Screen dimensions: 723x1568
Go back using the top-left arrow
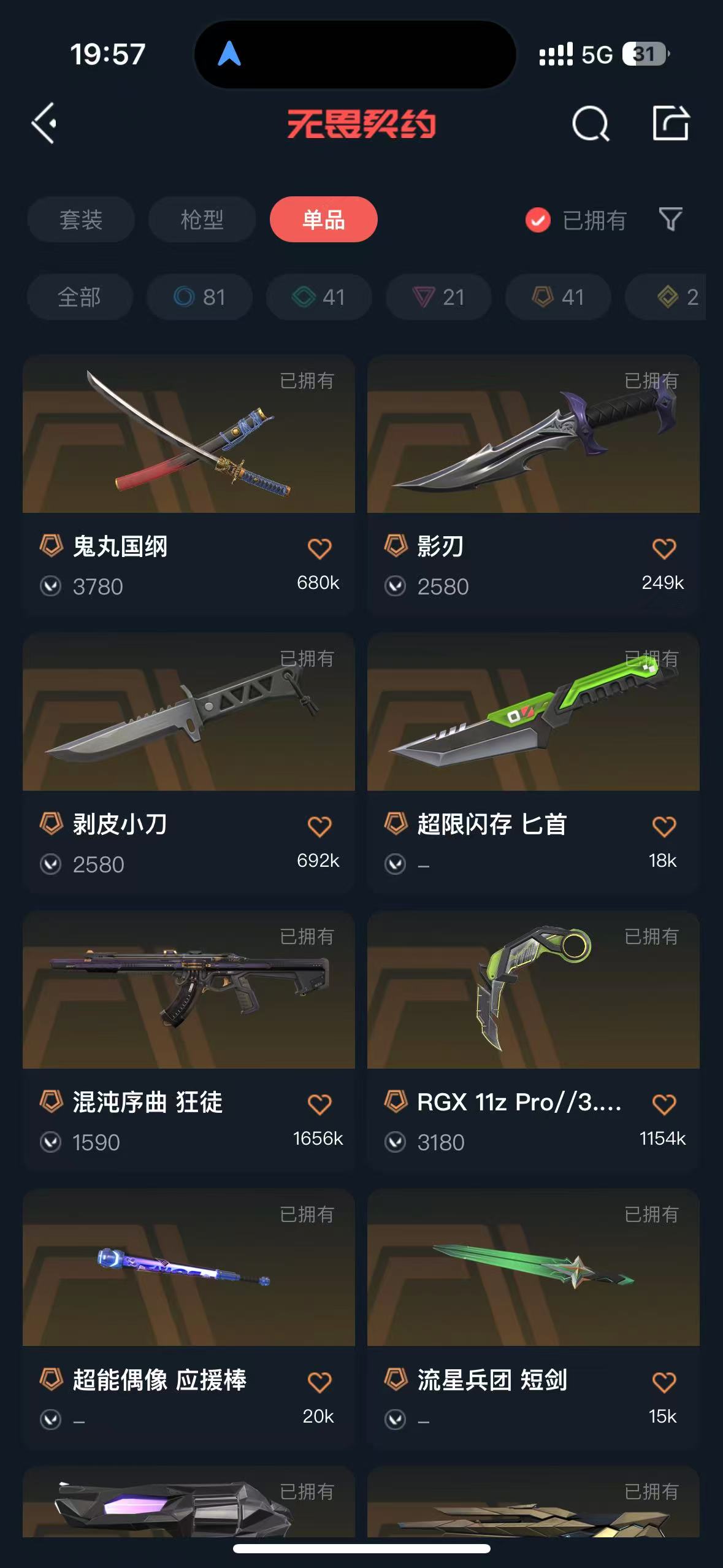tap(44, 123)
